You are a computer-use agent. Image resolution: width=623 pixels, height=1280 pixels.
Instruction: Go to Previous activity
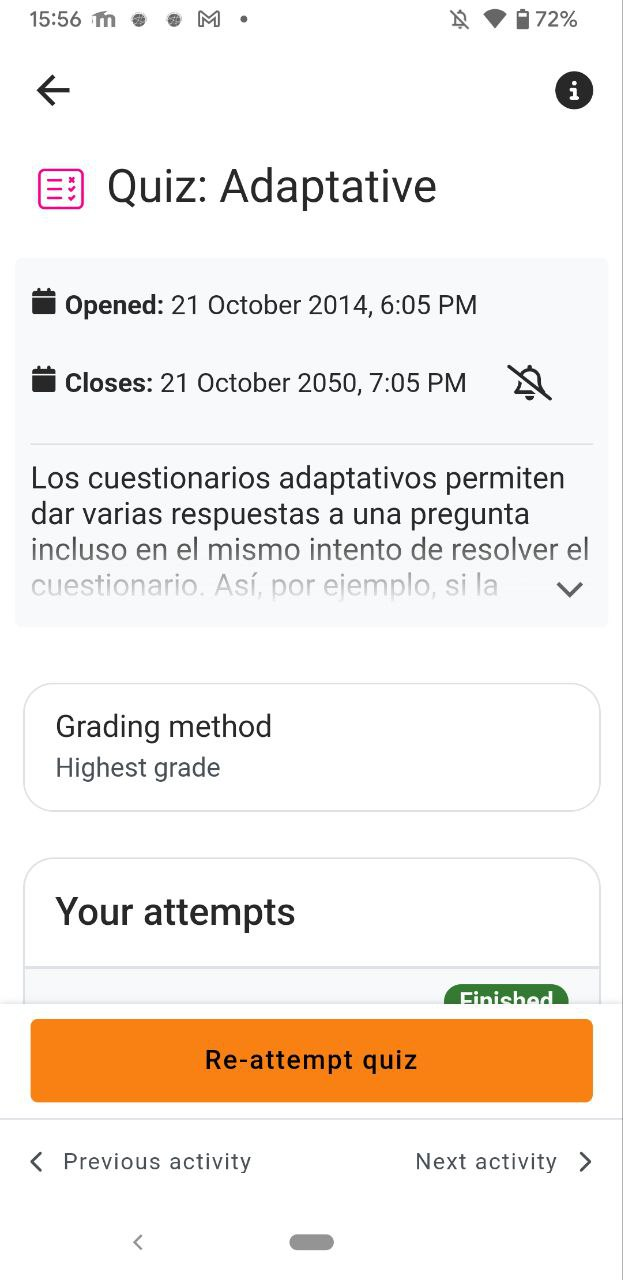(140, 1162)
